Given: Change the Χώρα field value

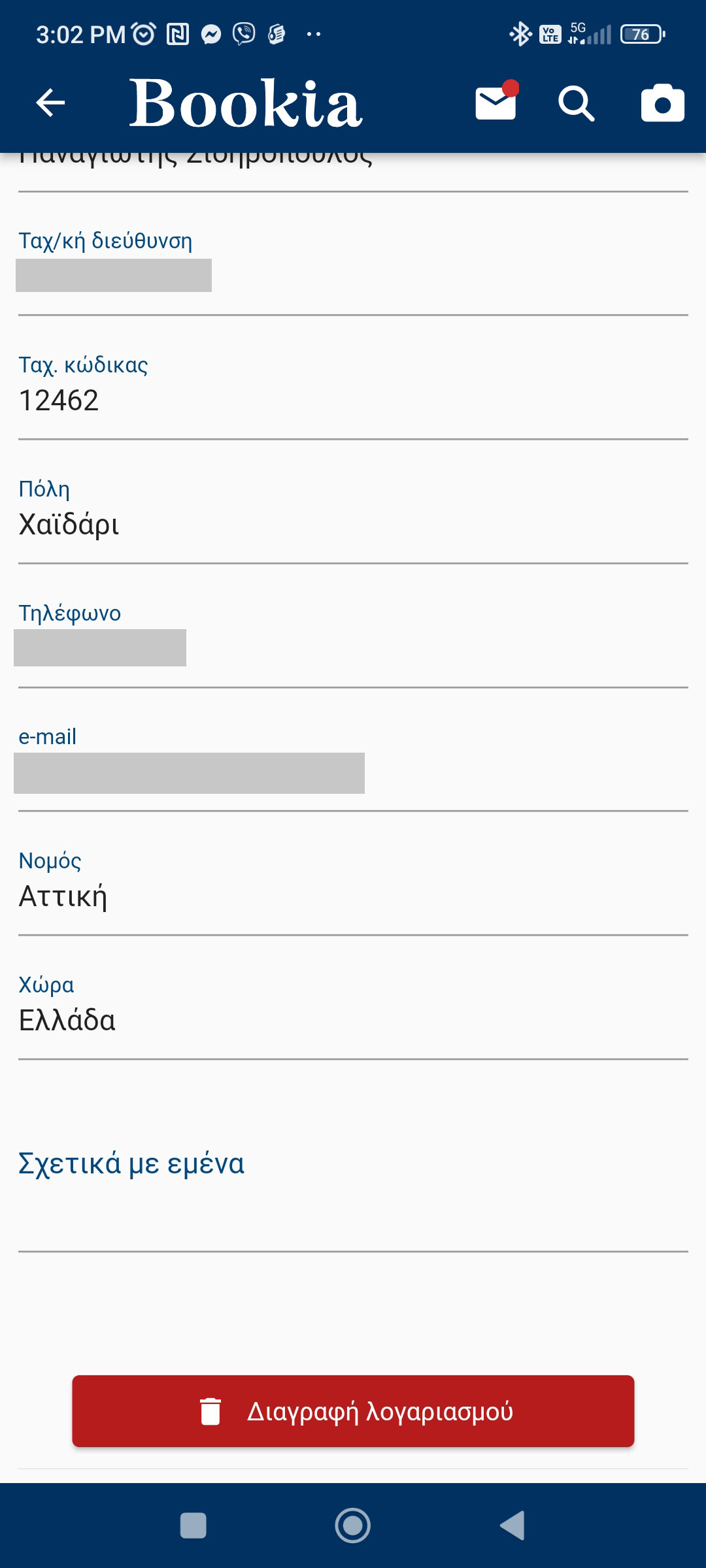Looking at the screenshot, I should coord(353,1020).
